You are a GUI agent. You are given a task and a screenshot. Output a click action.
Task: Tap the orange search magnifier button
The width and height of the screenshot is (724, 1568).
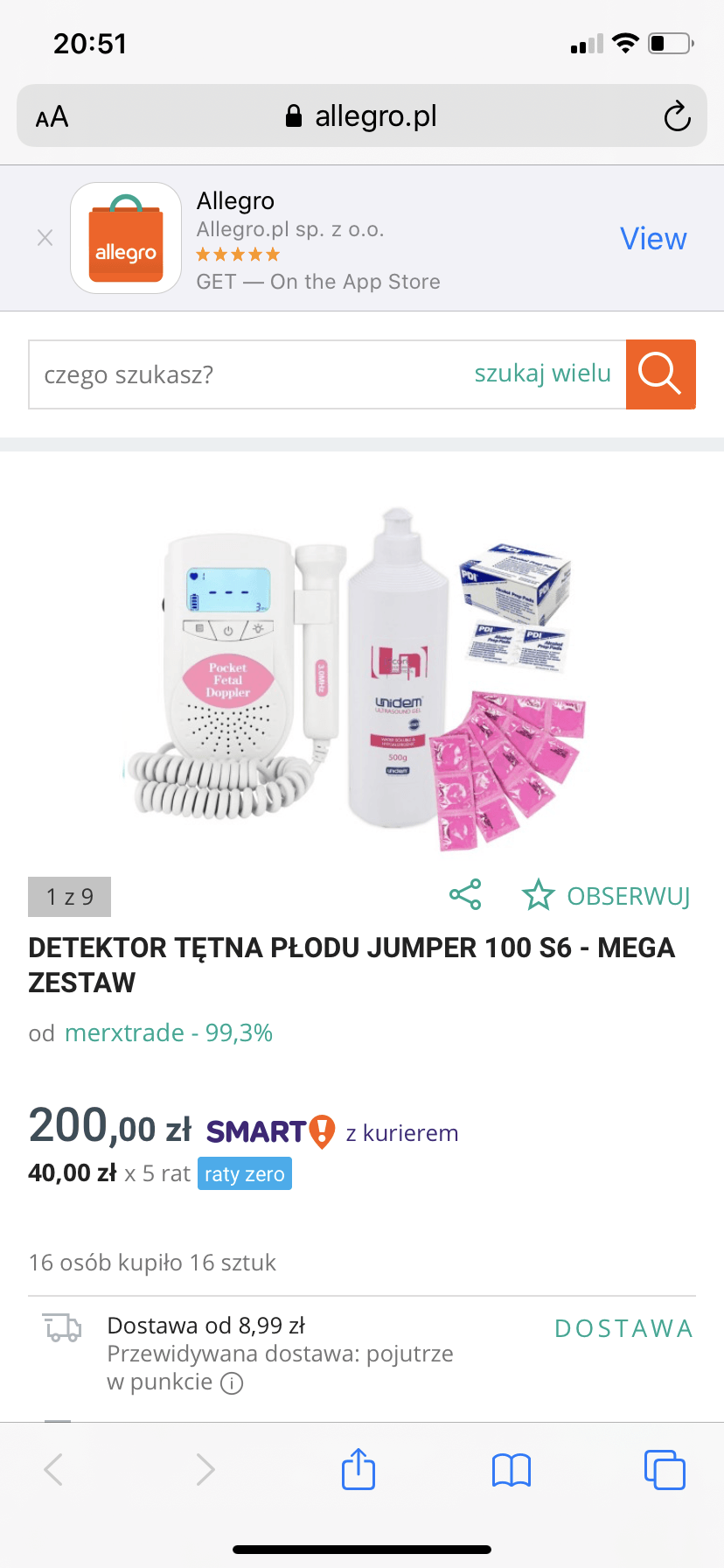[x=660, y=374]
